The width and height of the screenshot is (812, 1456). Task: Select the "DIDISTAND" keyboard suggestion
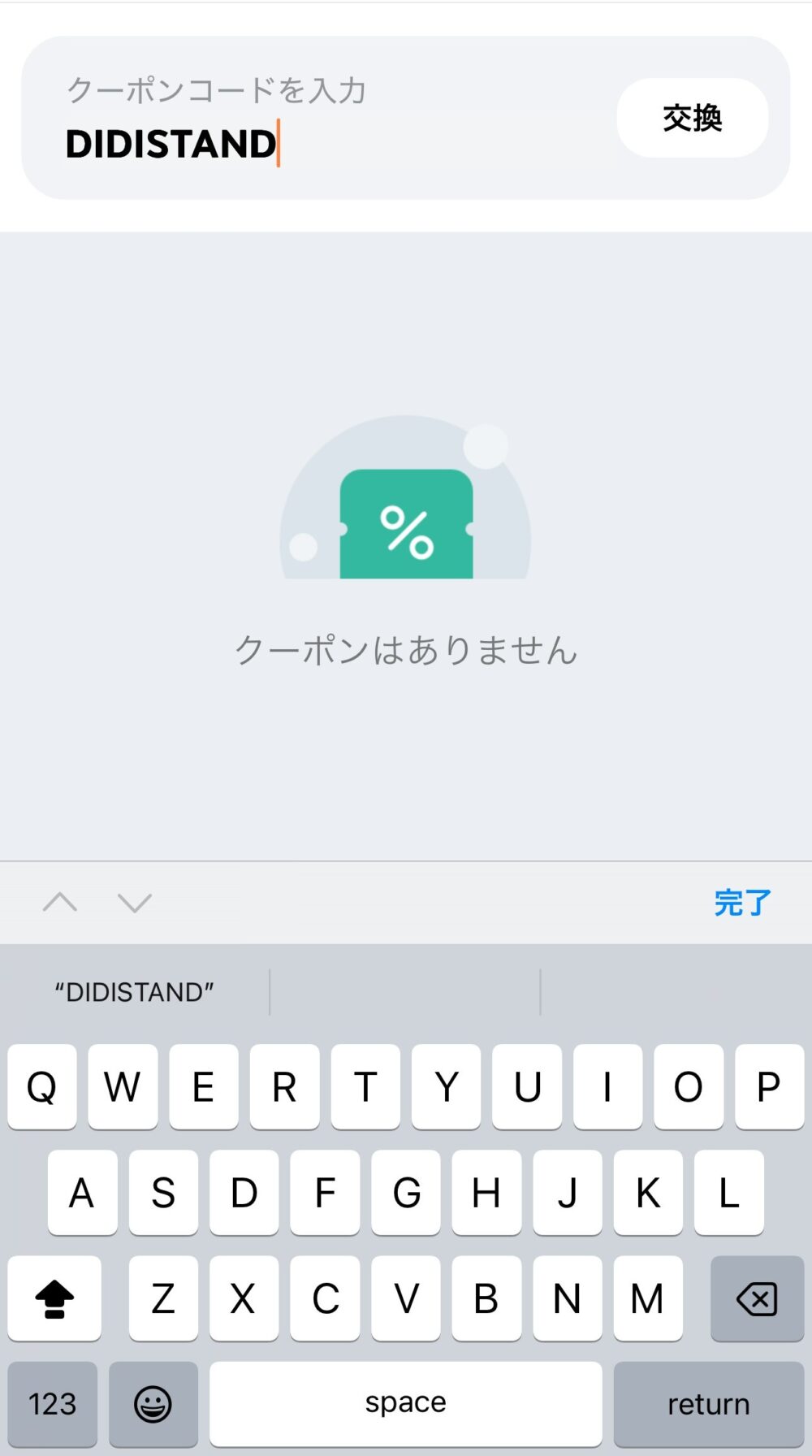[x=135, y=992]
